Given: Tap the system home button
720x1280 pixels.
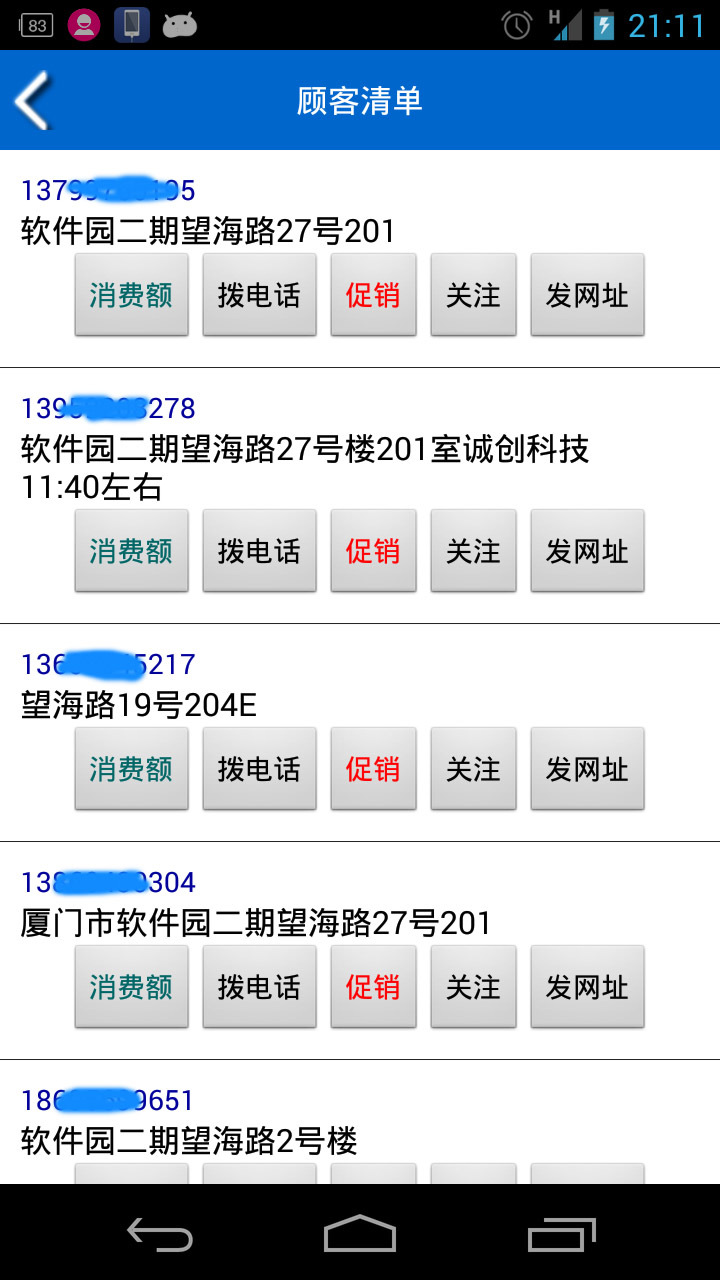Looking at the screenshot, I should [360, 1234].
